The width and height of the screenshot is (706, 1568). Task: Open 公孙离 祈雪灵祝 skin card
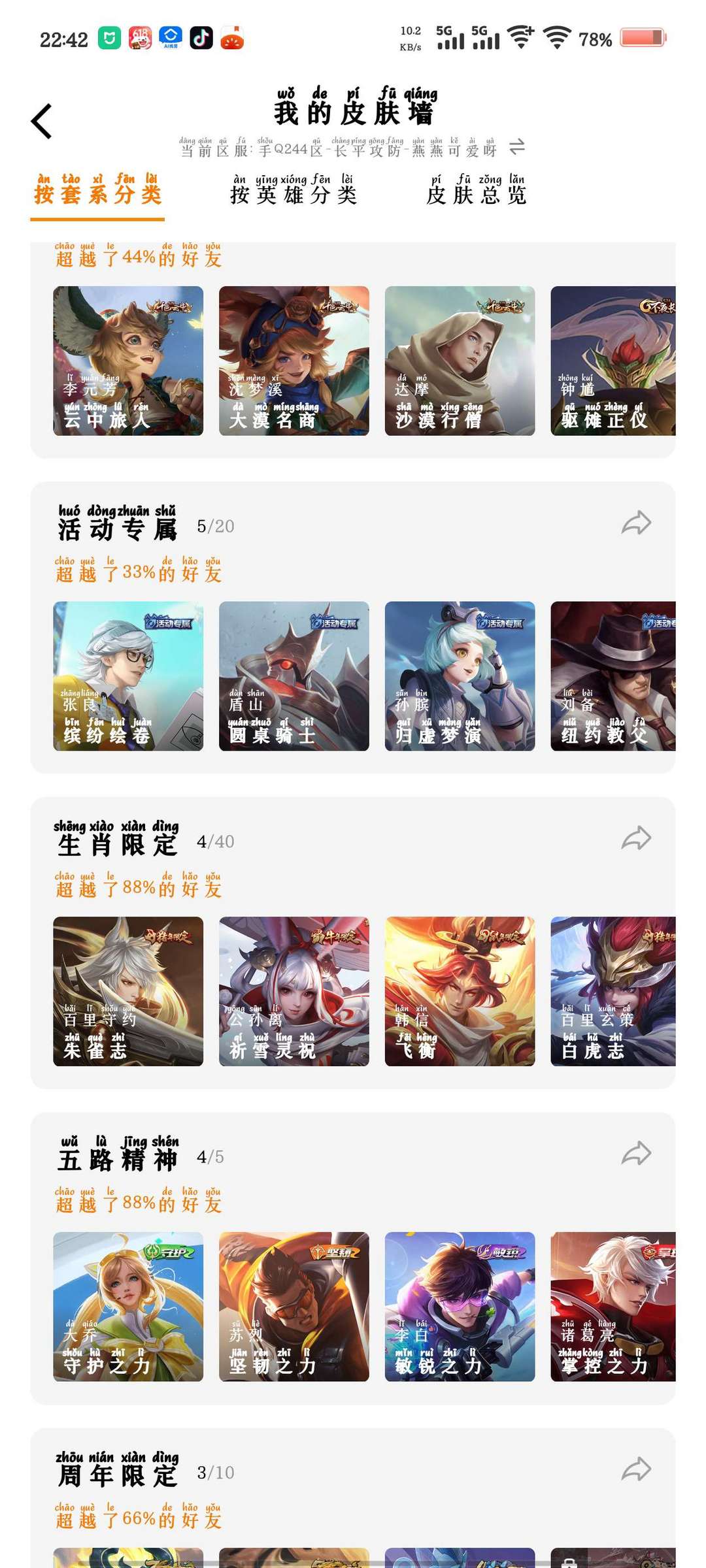pos(294,992)
